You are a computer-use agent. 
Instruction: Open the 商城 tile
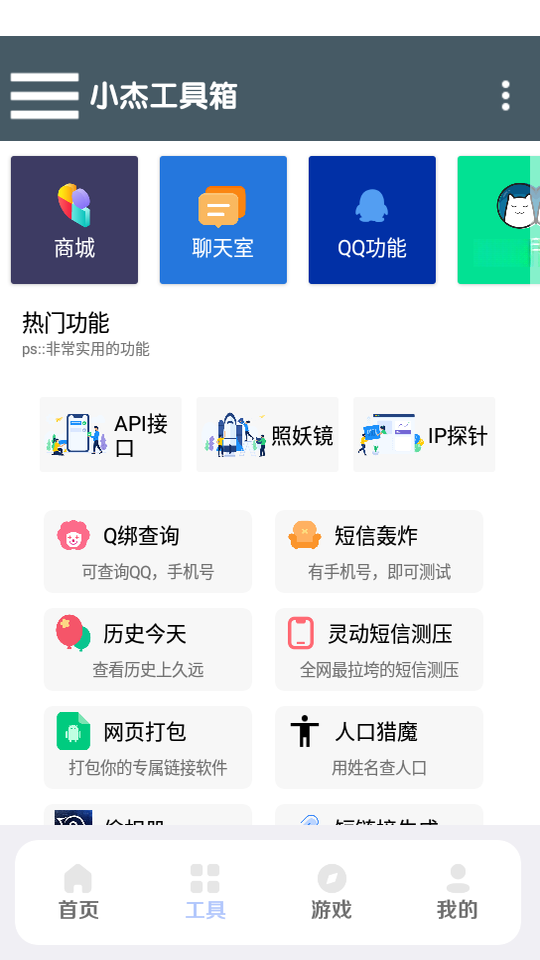[x=74, y=220]
